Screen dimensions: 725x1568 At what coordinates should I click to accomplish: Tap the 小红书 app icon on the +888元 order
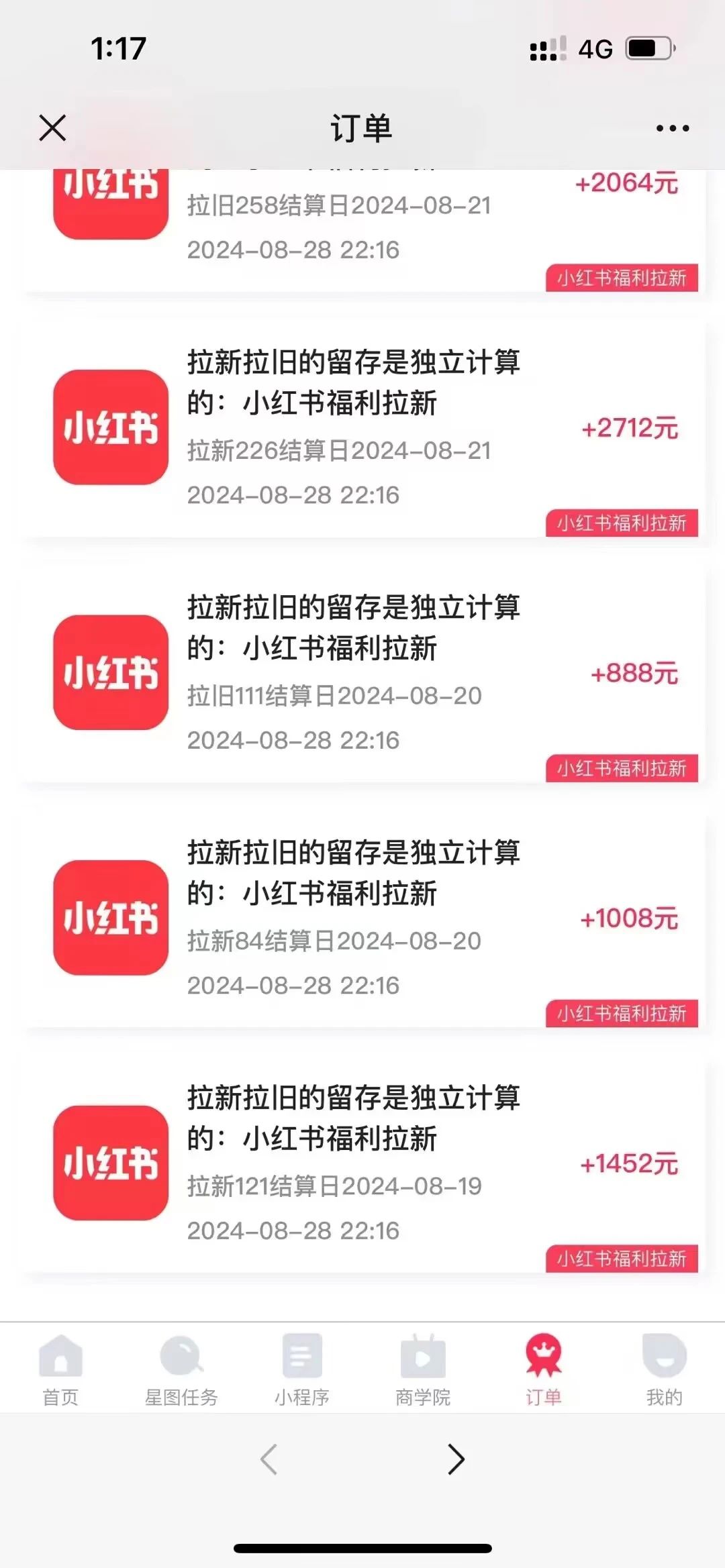111,671
